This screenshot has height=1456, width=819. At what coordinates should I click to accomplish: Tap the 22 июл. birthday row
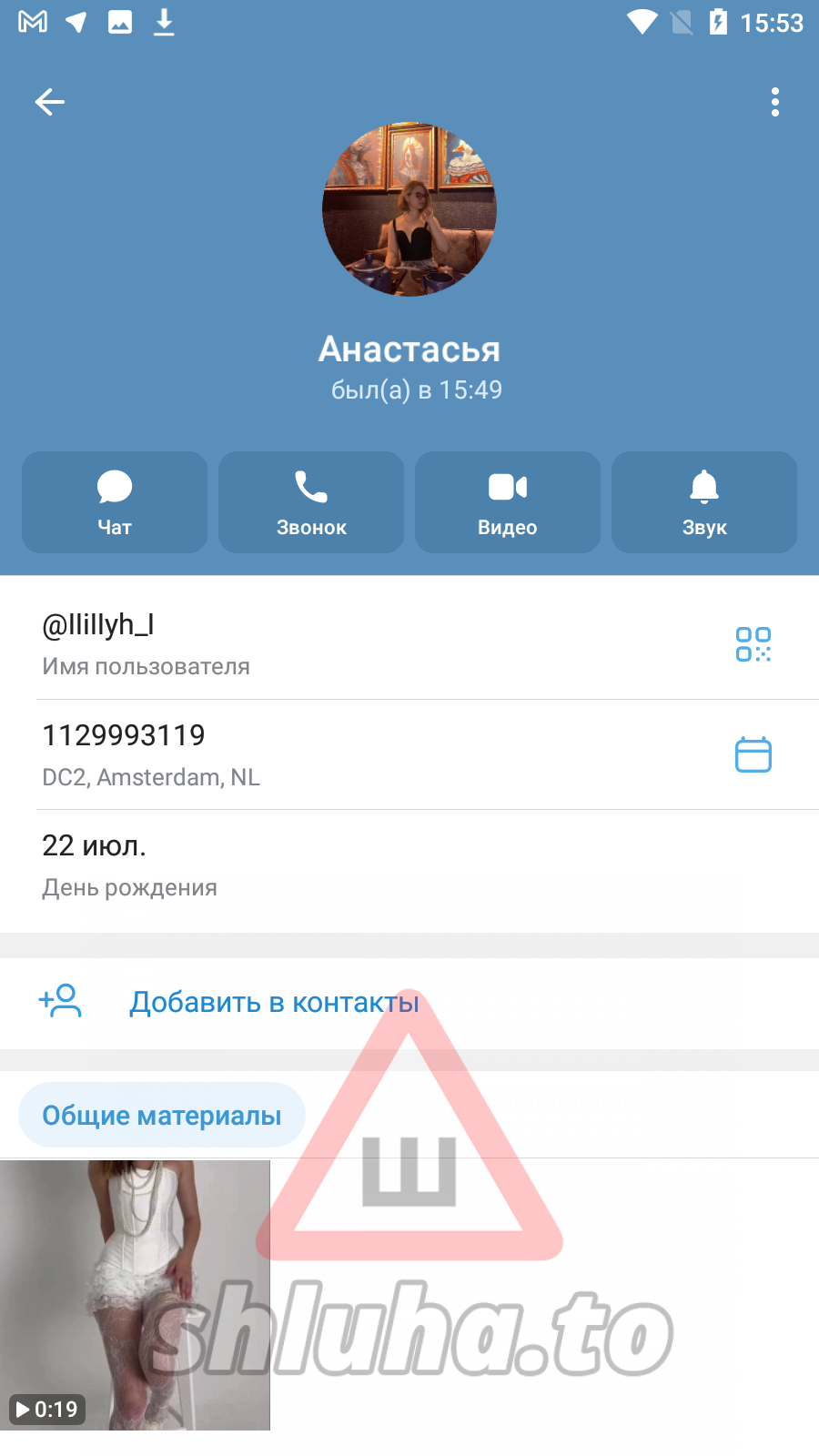point(273,864)
